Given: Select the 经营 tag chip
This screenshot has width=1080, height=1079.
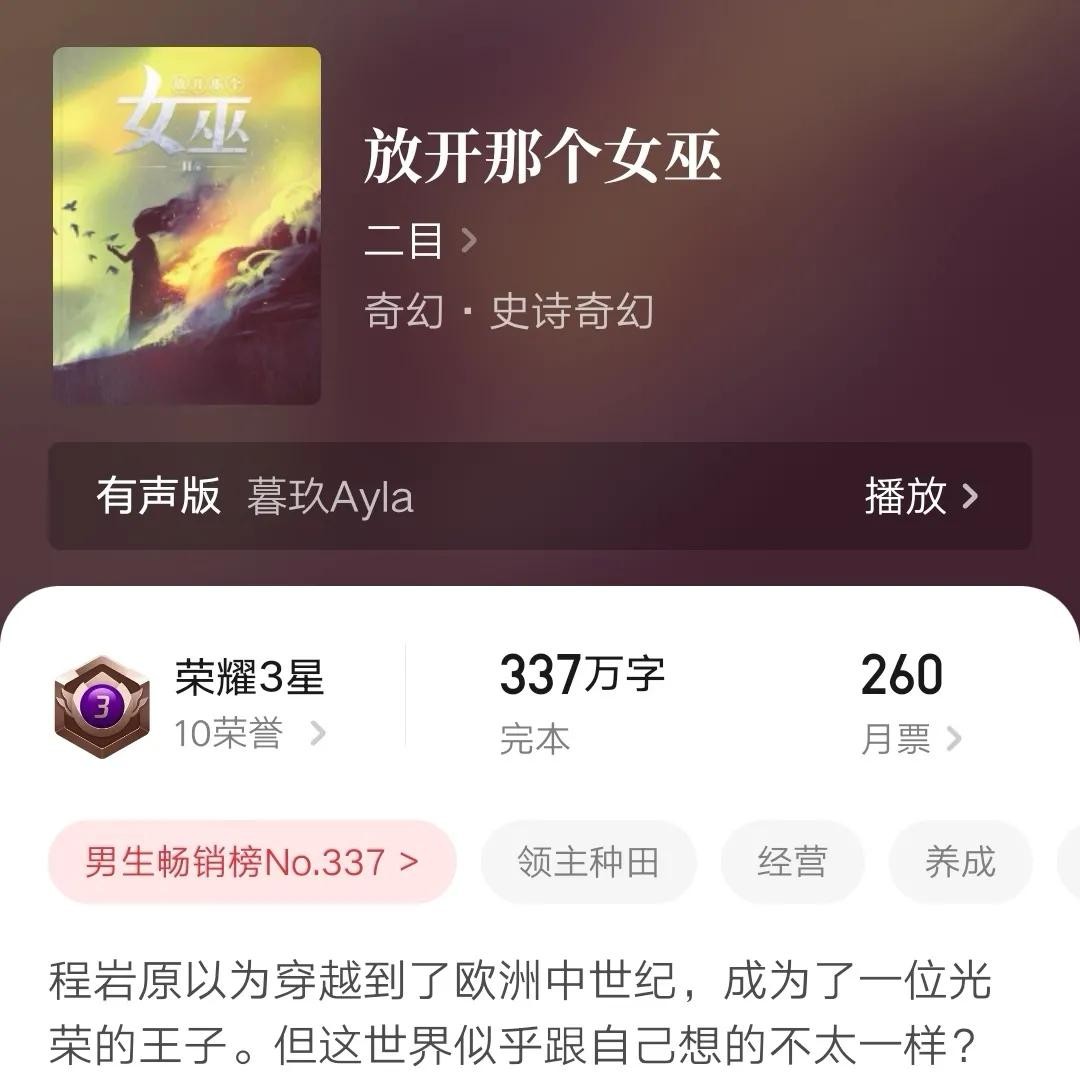Looking at the screenshot, I should tap(792, 862).
